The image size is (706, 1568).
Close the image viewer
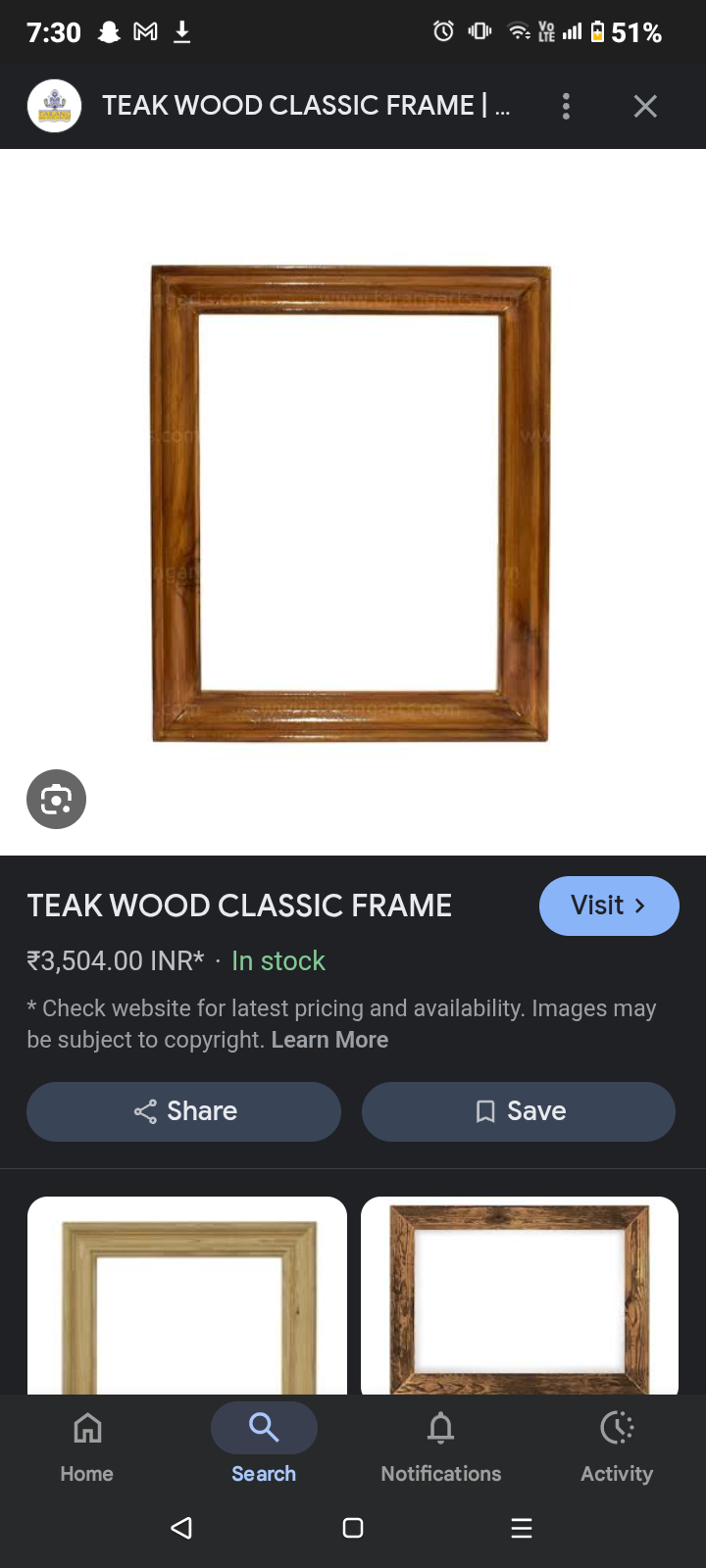pyautogui.click(x=644, y=106)
